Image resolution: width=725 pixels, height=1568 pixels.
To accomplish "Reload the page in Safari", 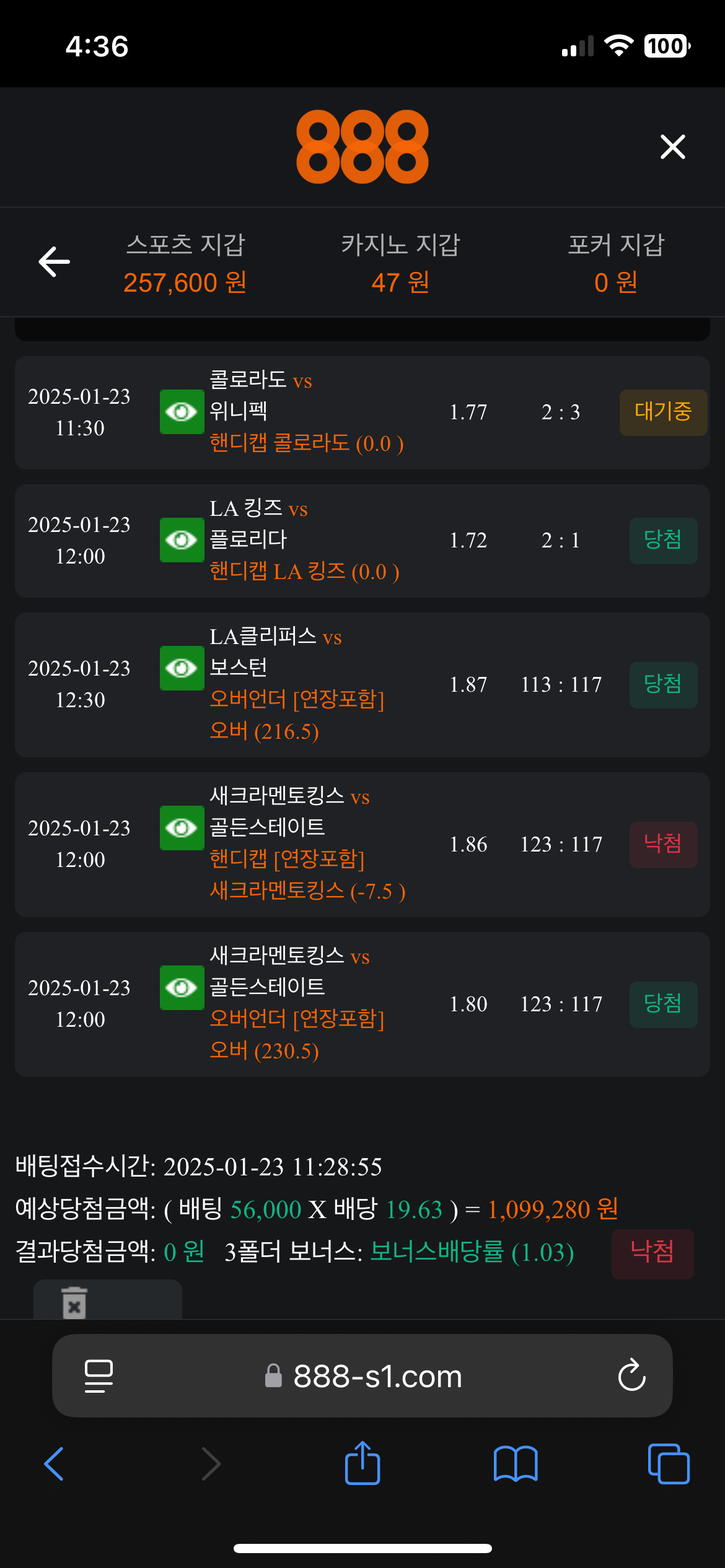I will (631, 1375).
